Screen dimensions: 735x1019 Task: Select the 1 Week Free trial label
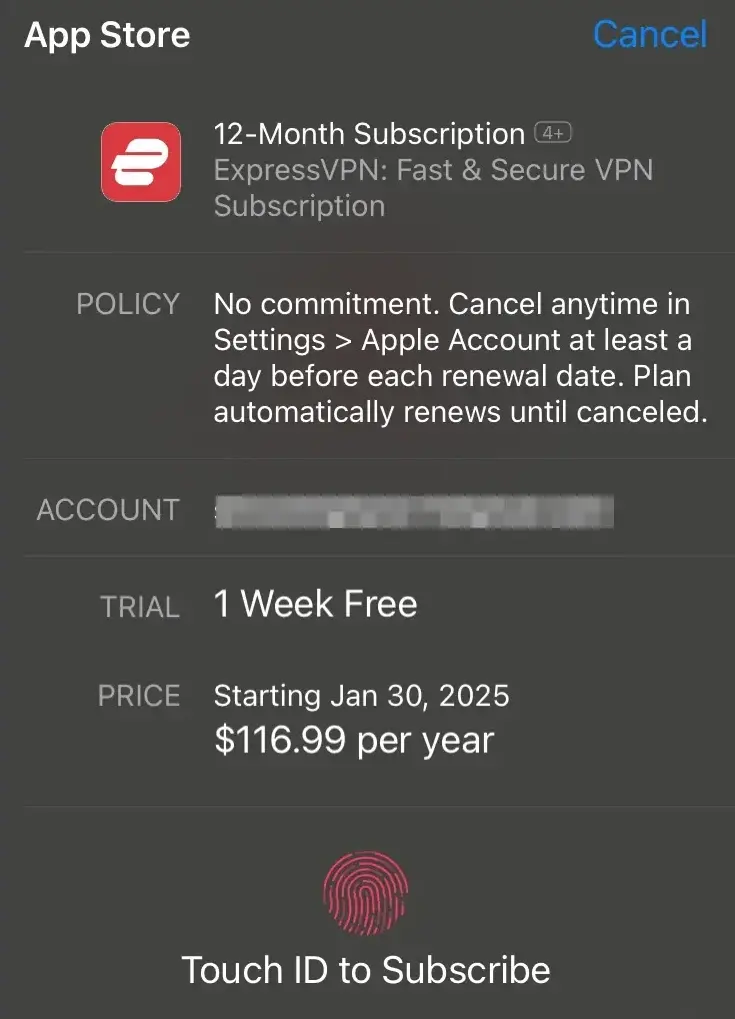(315, 604)
